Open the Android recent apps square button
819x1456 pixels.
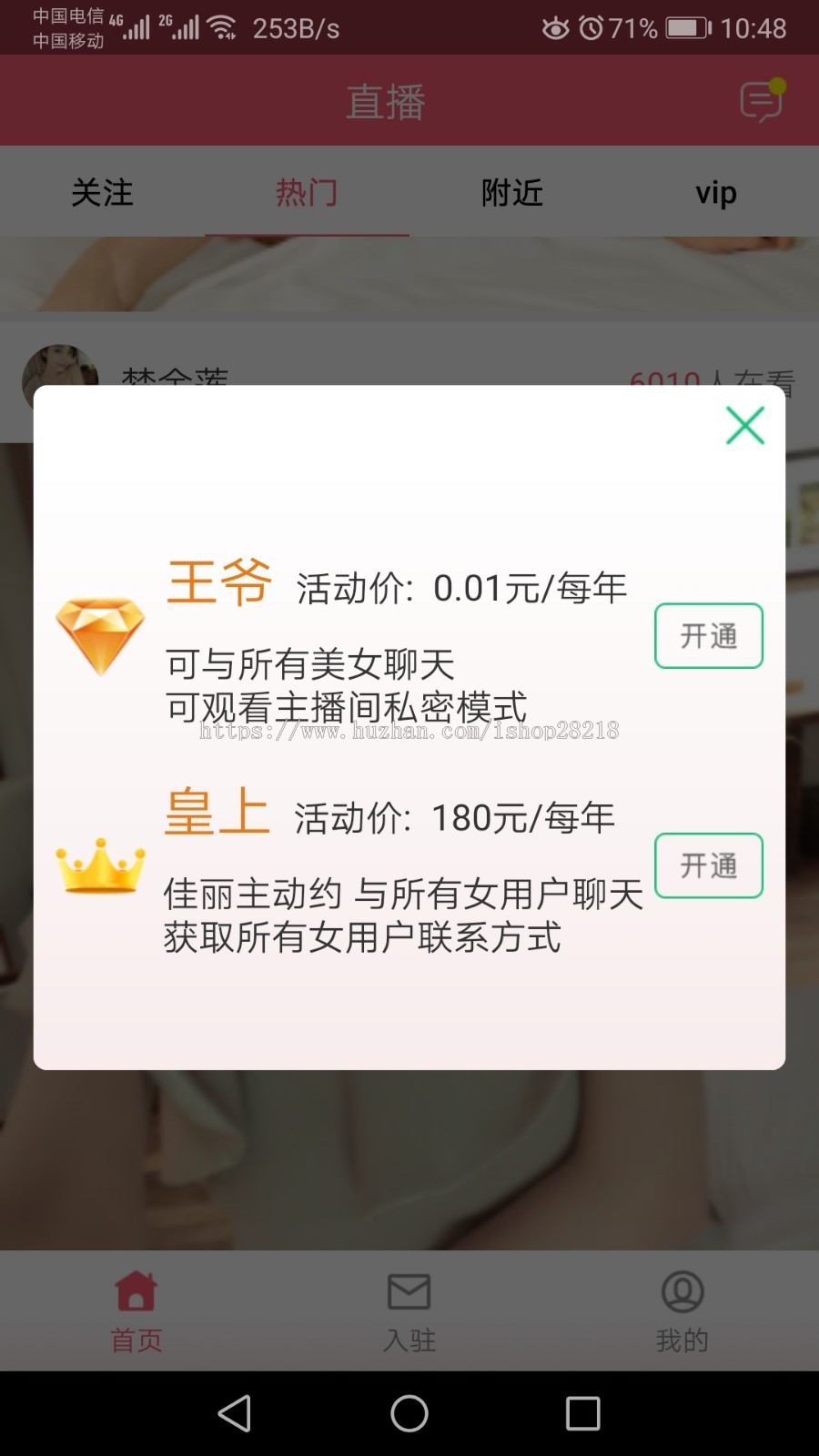580,1414
